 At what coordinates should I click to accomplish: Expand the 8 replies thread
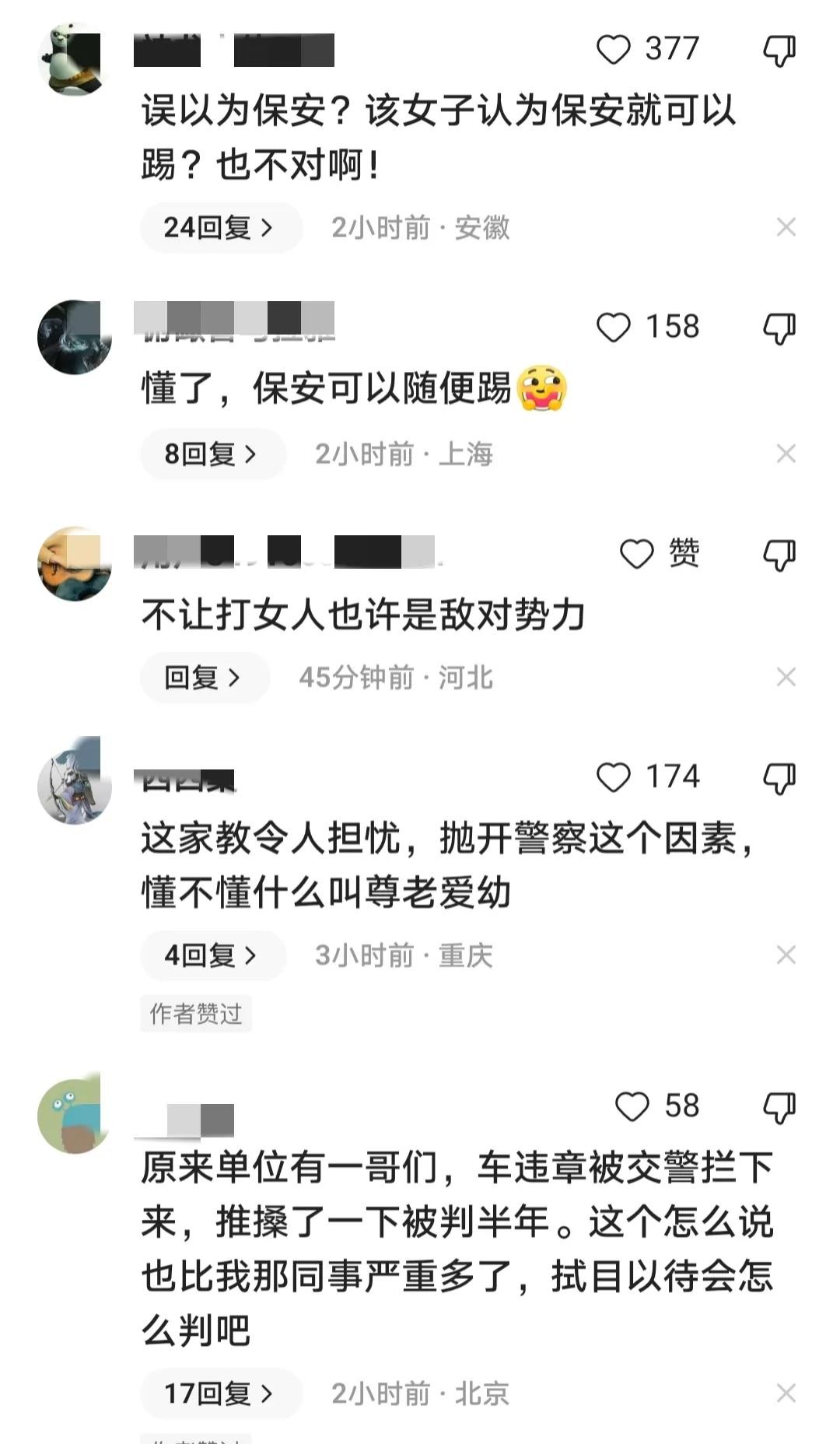pos(212,454)
